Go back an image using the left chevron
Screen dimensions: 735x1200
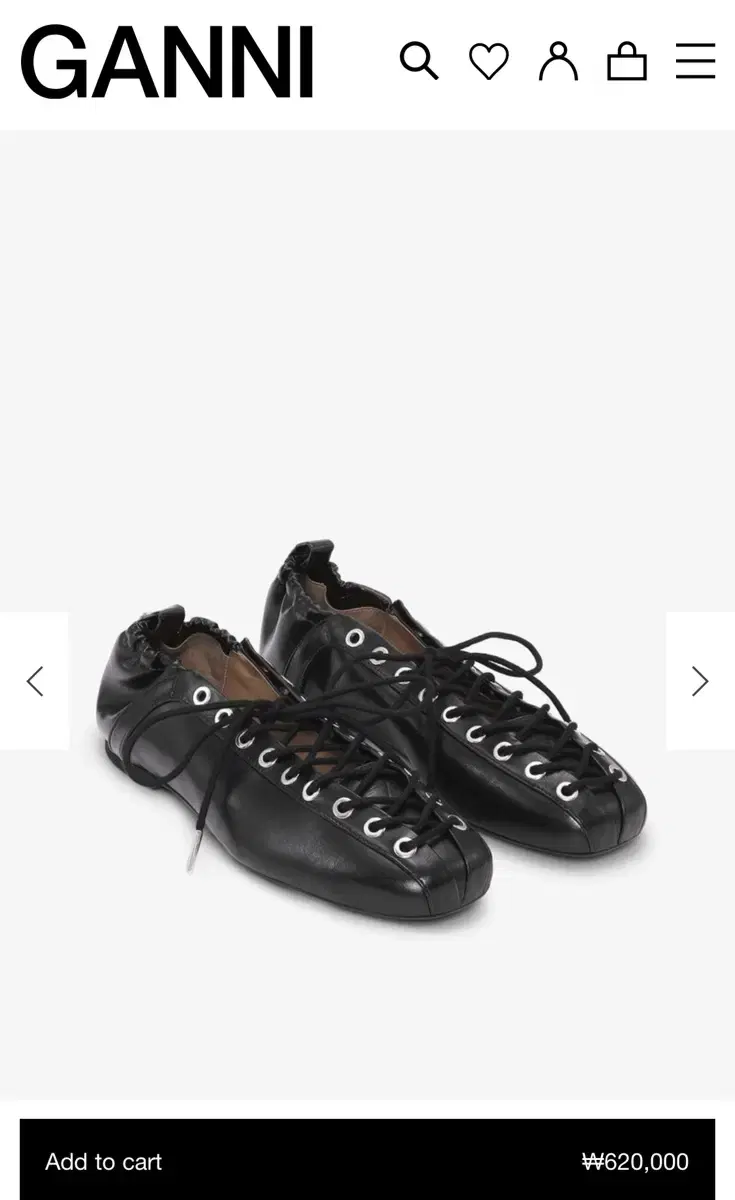click(34, 681)
